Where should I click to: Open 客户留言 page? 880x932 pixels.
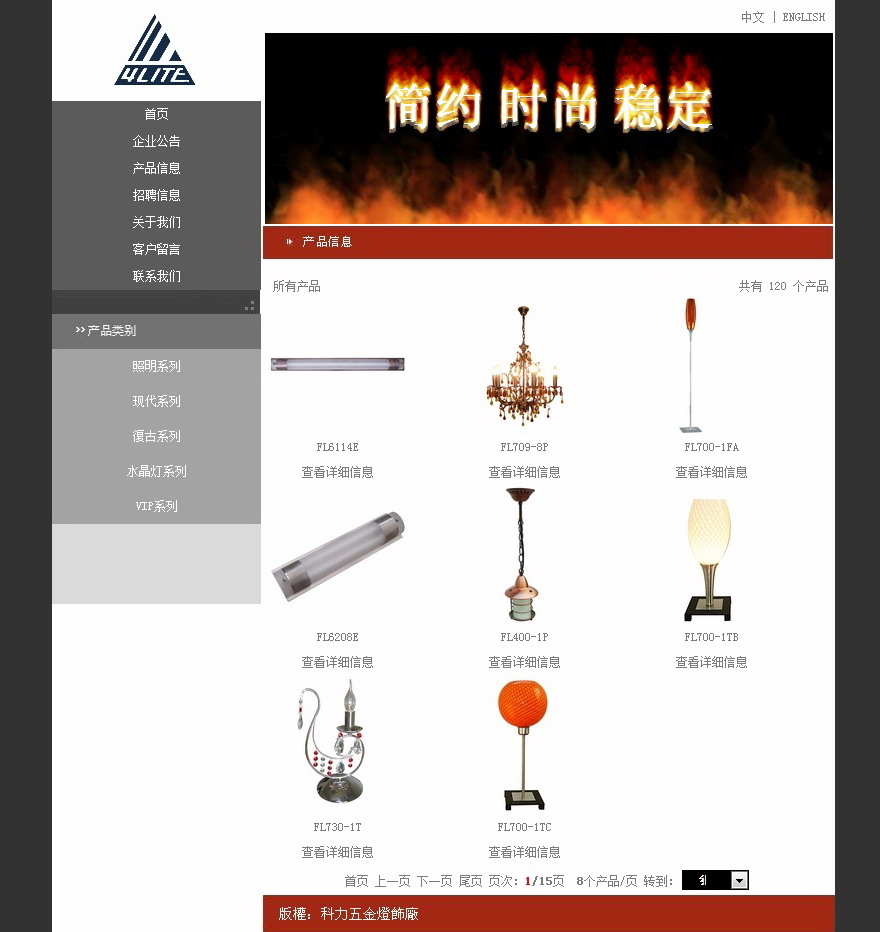coord(156,249)
